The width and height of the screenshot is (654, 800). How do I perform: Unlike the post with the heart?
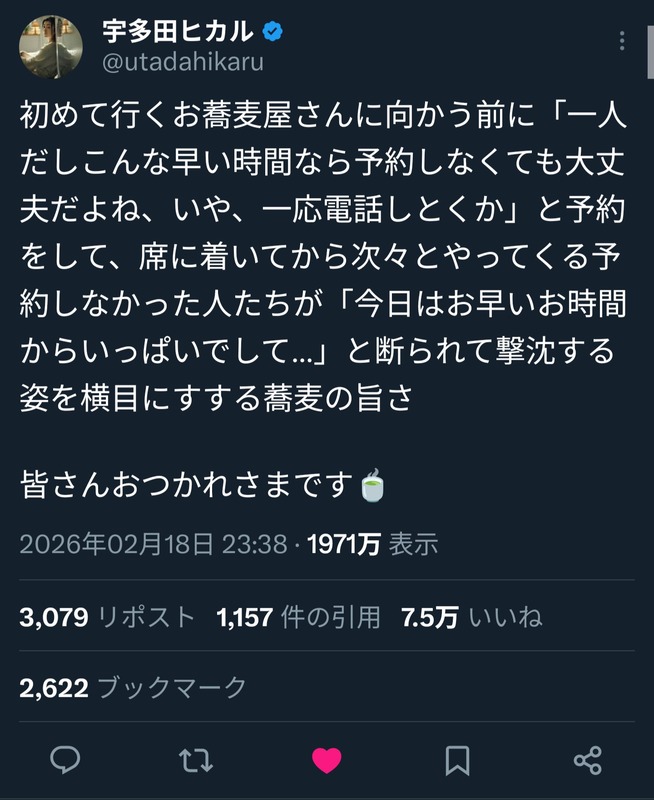pyautogui.click(x=327, y=759)
